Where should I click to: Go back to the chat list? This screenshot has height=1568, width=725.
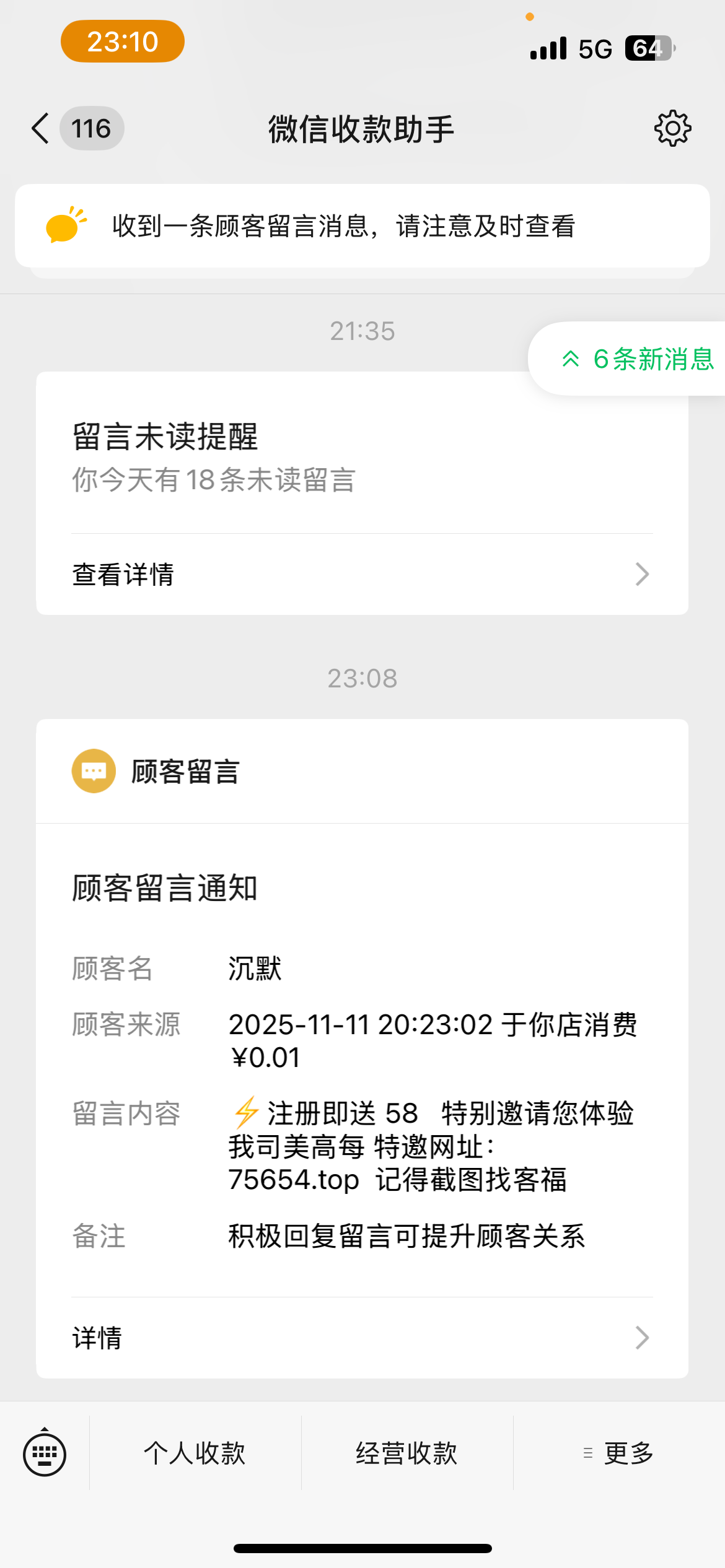(41, 129)
